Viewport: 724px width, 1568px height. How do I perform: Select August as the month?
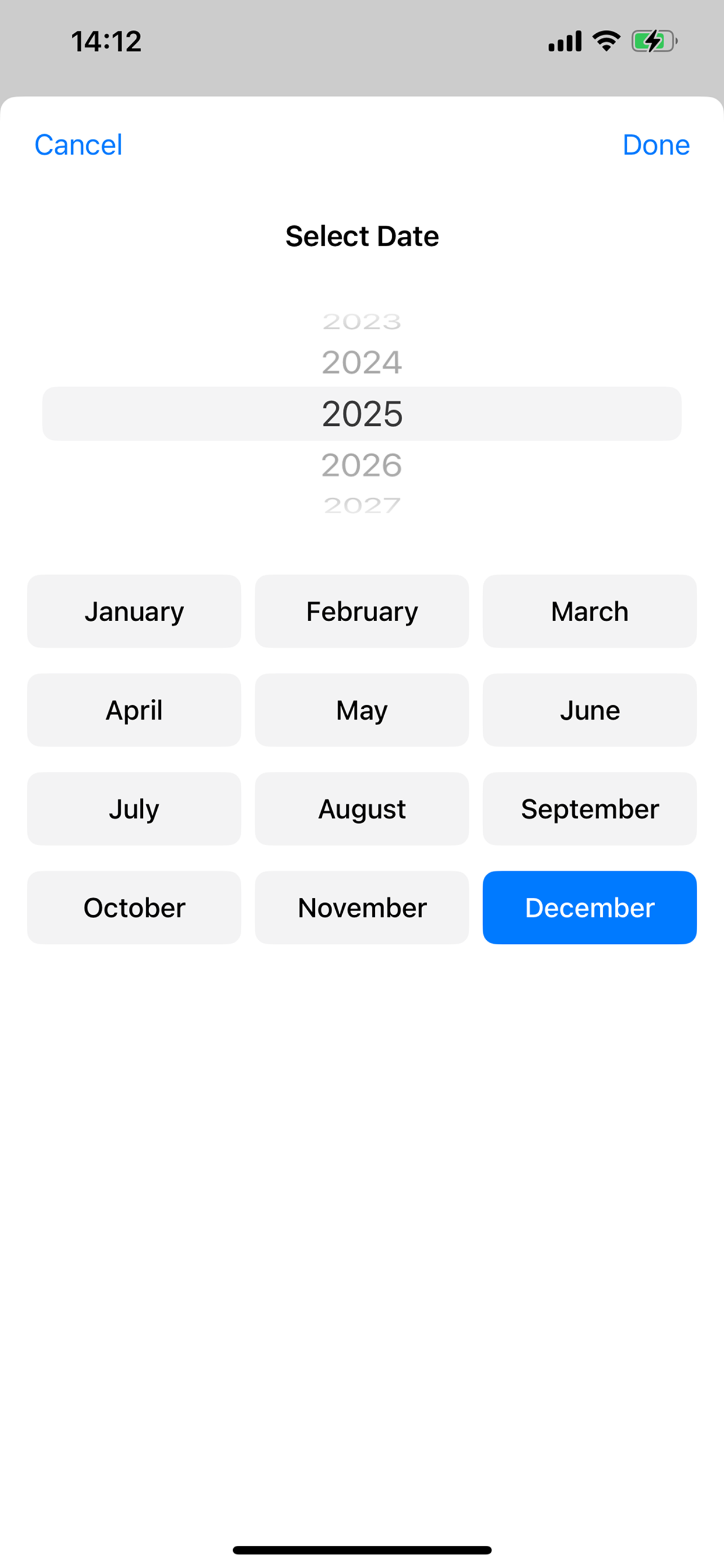[x=361, y=808]
